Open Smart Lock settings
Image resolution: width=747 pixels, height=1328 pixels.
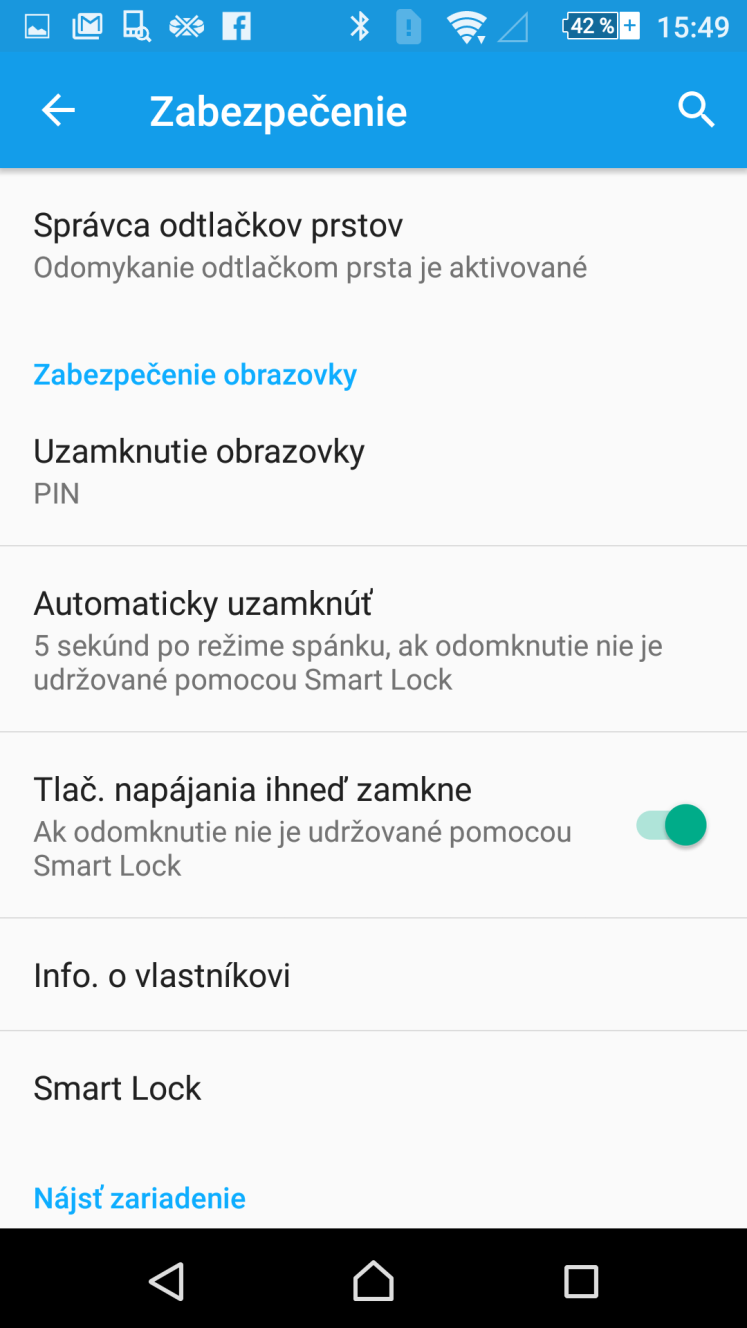pos(373,1088)
